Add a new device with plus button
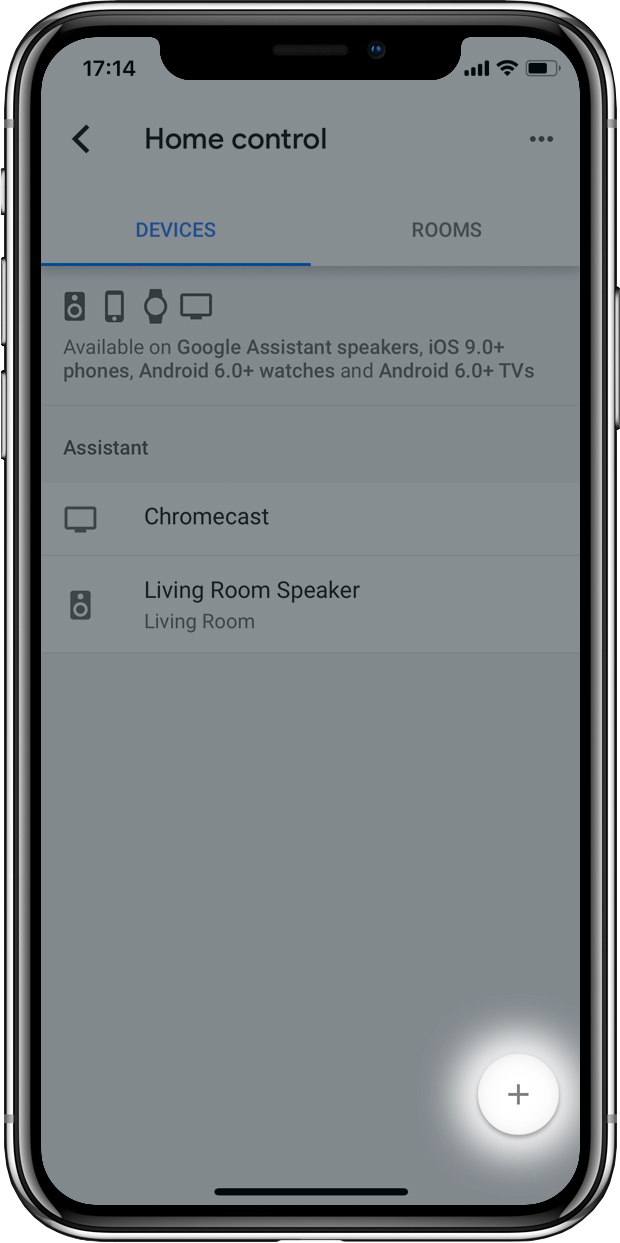Screen dimensions: 620x1243 point(518,1094)
